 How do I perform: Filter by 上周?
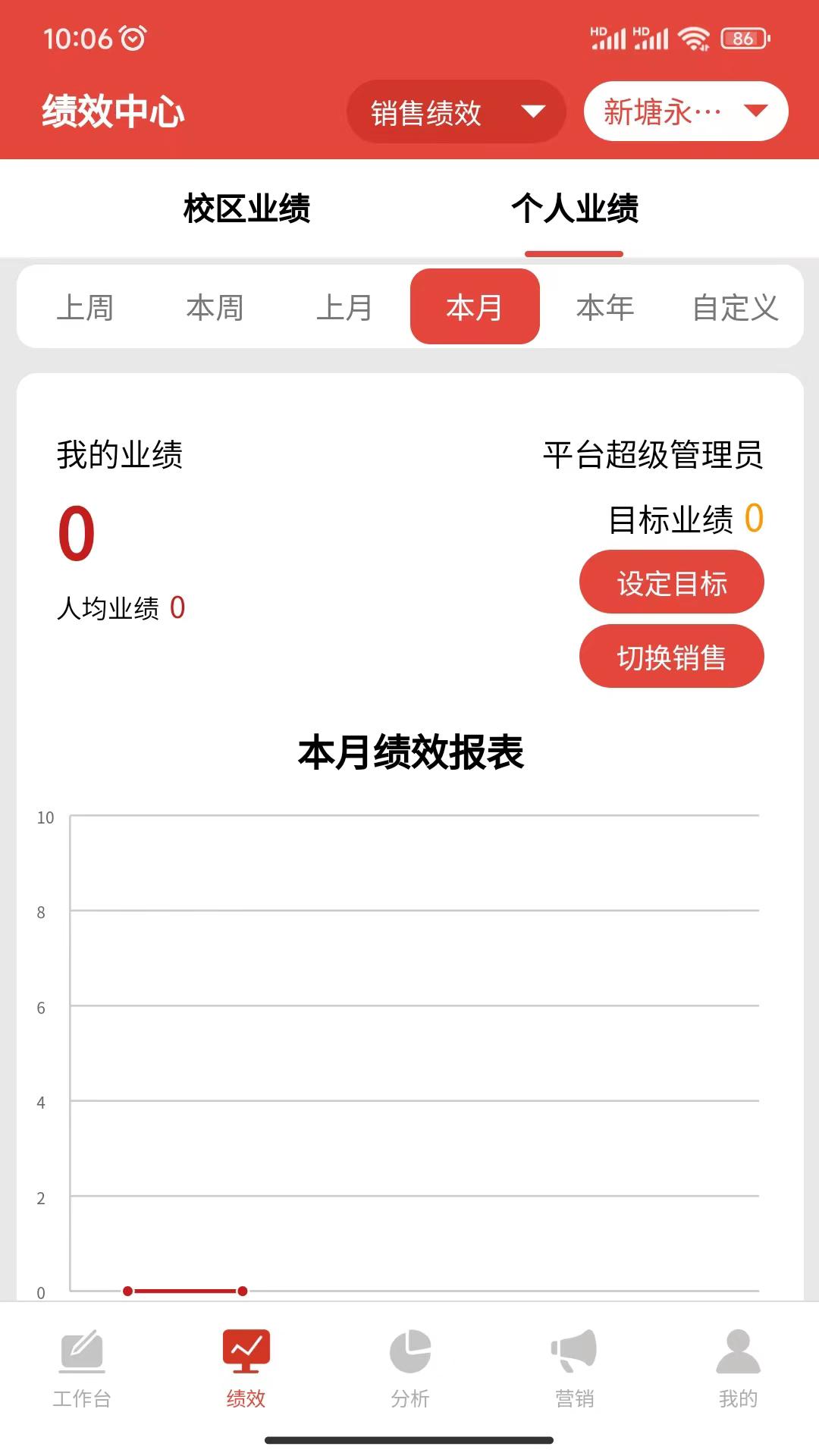85,308
